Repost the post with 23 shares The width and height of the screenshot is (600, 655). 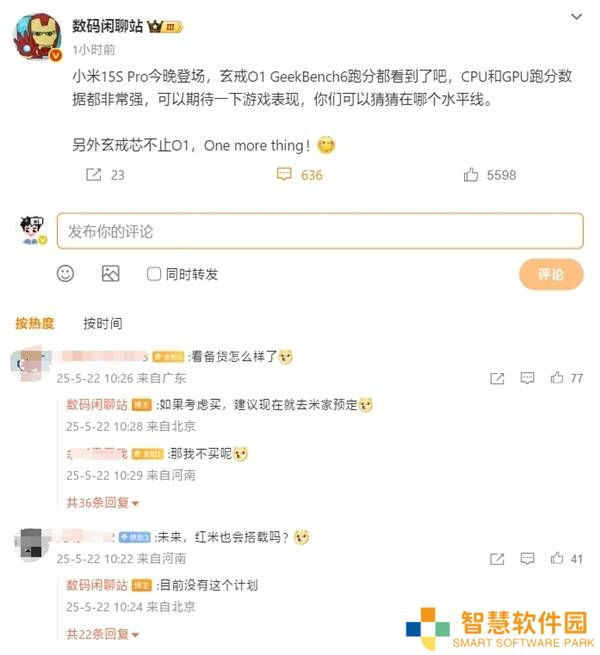pyautogui.click(x=94, y=175)
